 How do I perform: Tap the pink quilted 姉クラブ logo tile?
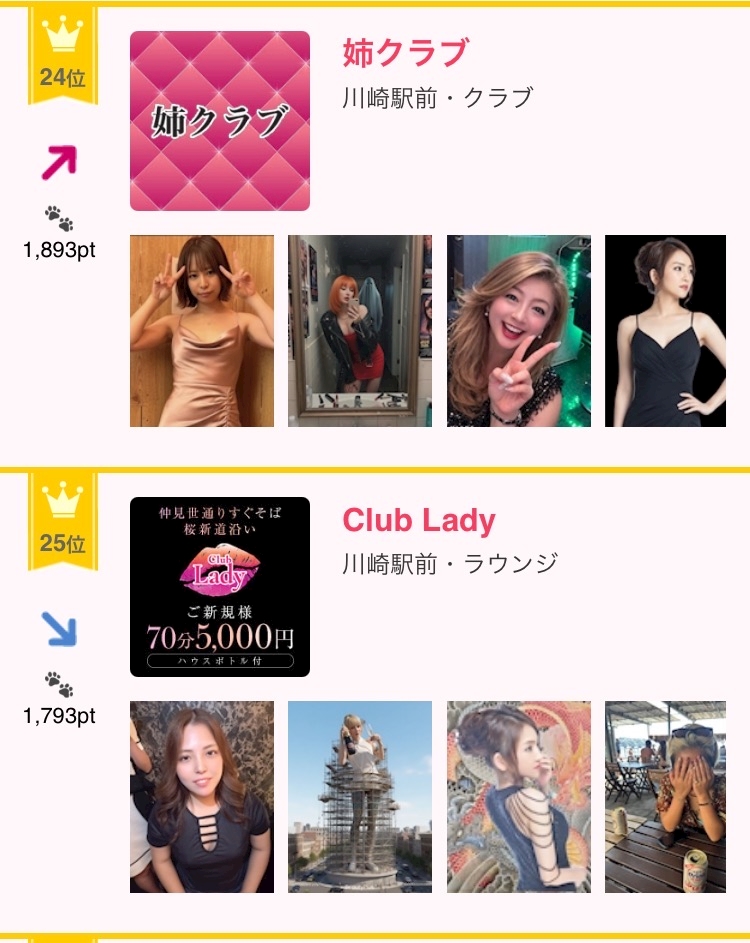click(220, 121)
